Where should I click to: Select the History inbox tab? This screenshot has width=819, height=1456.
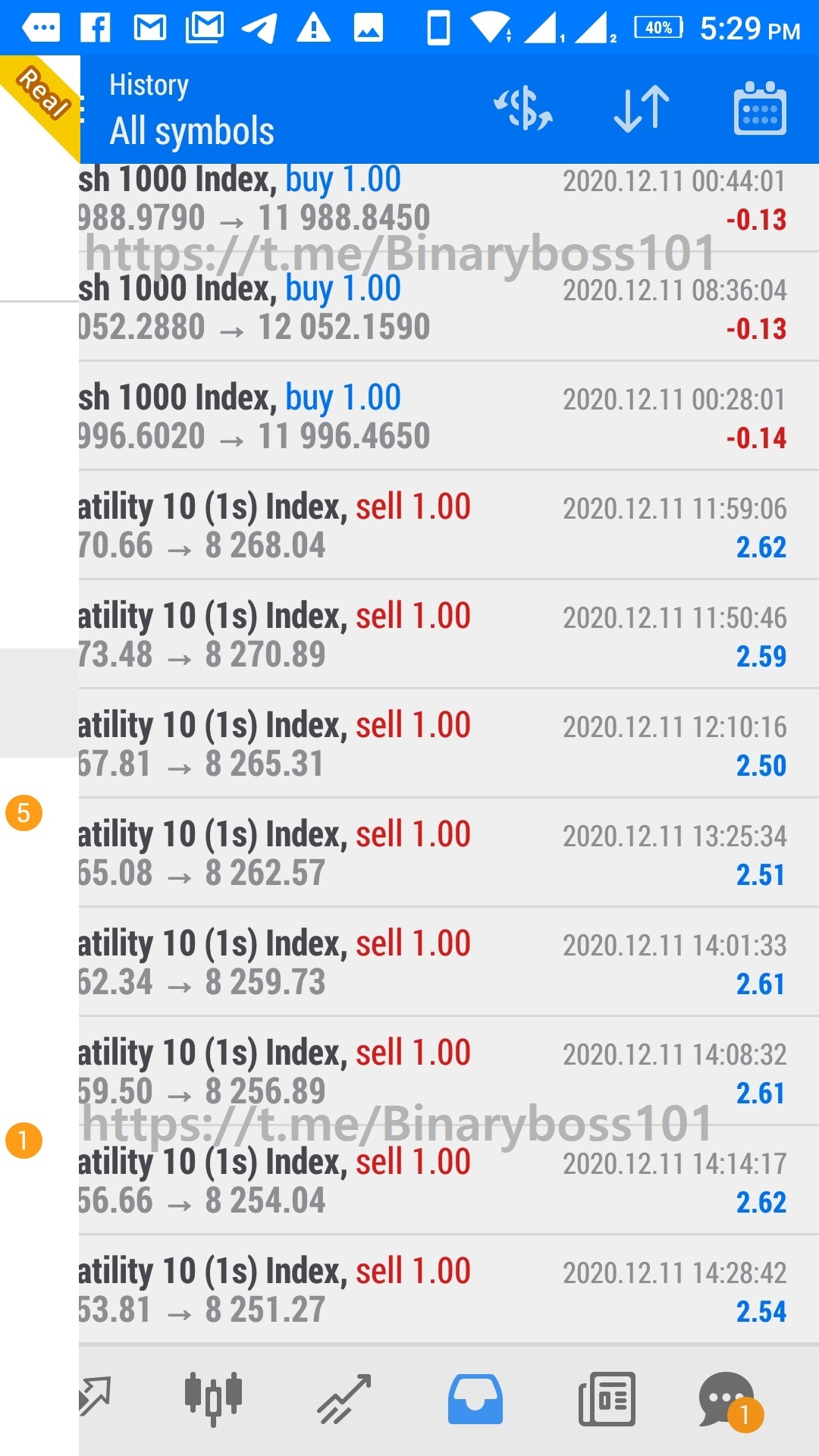(475, 1398)
